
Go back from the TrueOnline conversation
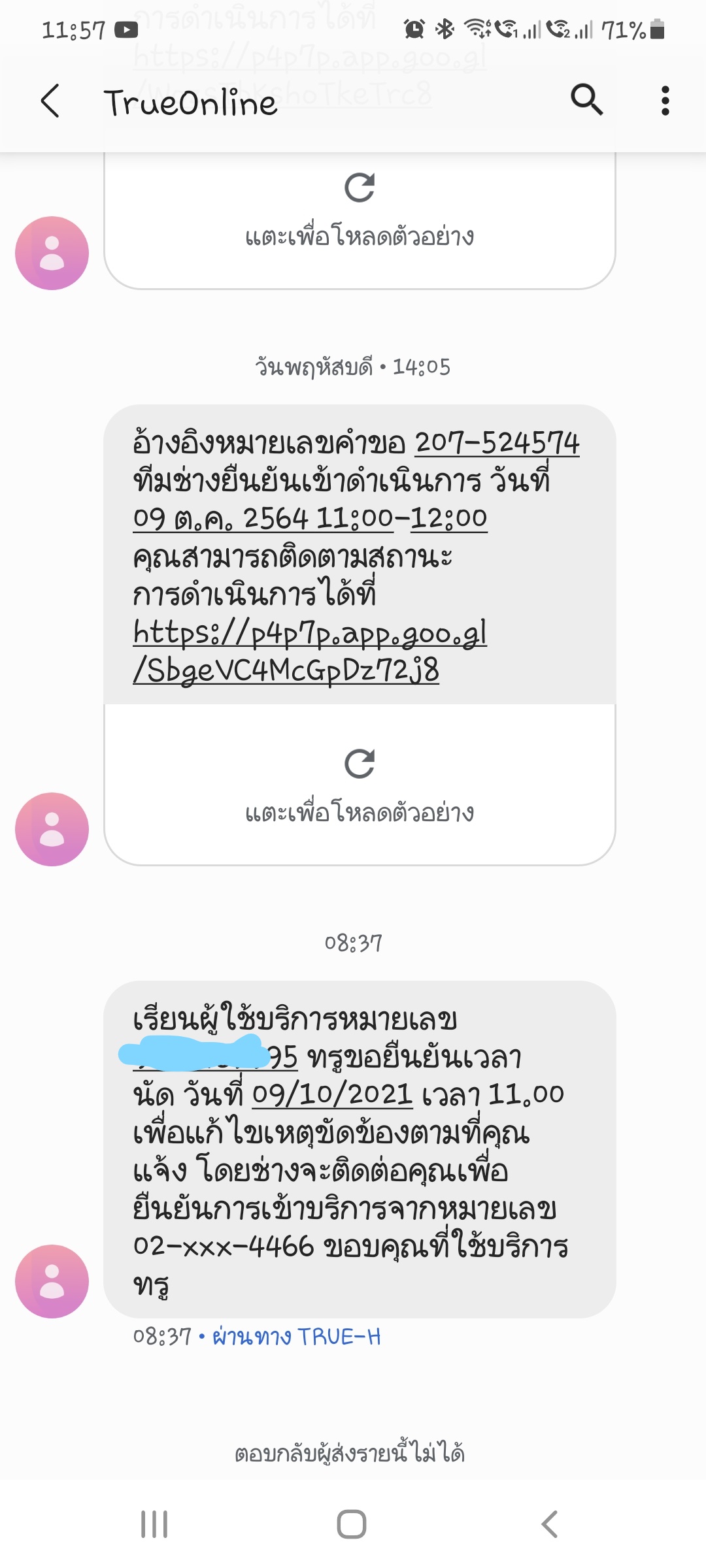click(x=50, y=101)
